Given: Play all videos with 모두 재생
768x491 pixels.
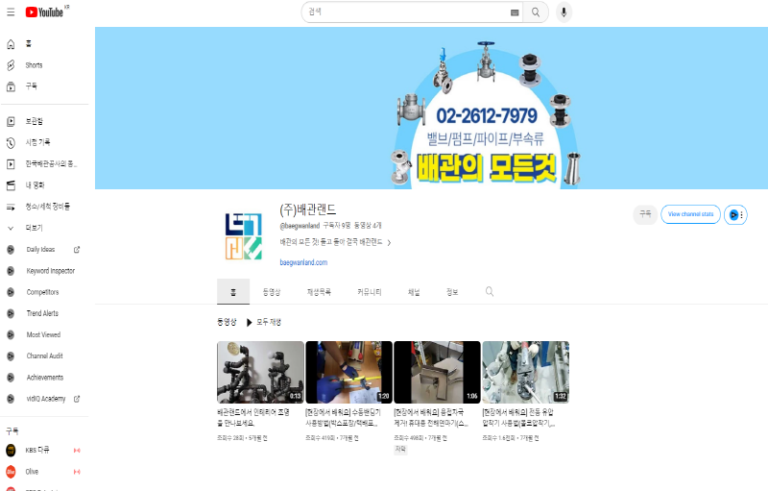Looking at the screenshot, I should pos(265,322).
